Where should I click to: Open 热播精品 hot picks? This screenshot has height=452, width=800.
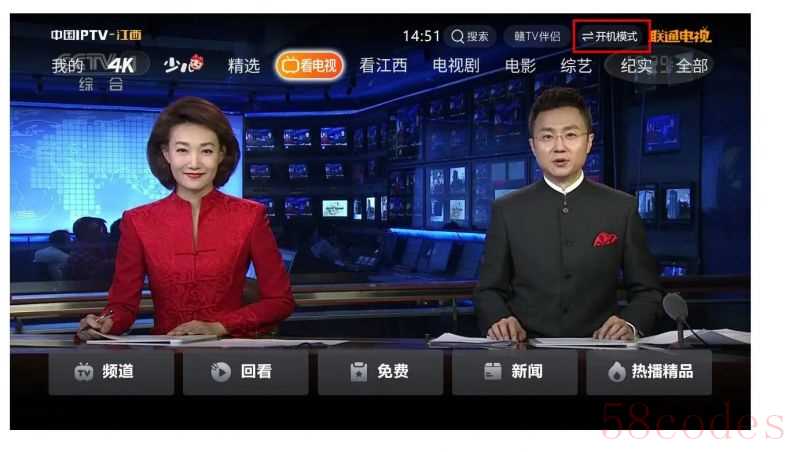[649, 372]
